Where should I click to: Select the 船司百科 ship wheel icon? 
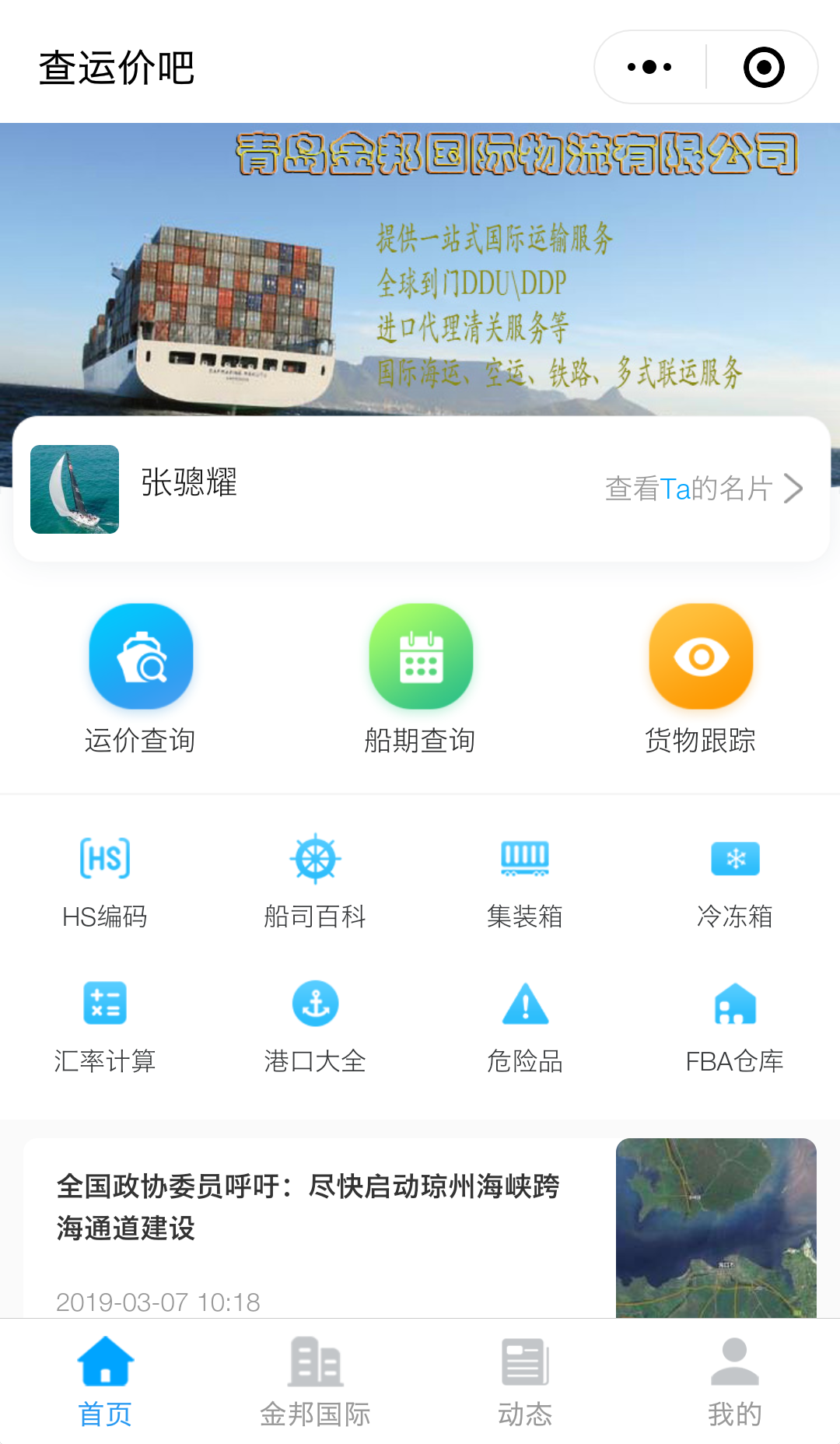pos(315,858)
